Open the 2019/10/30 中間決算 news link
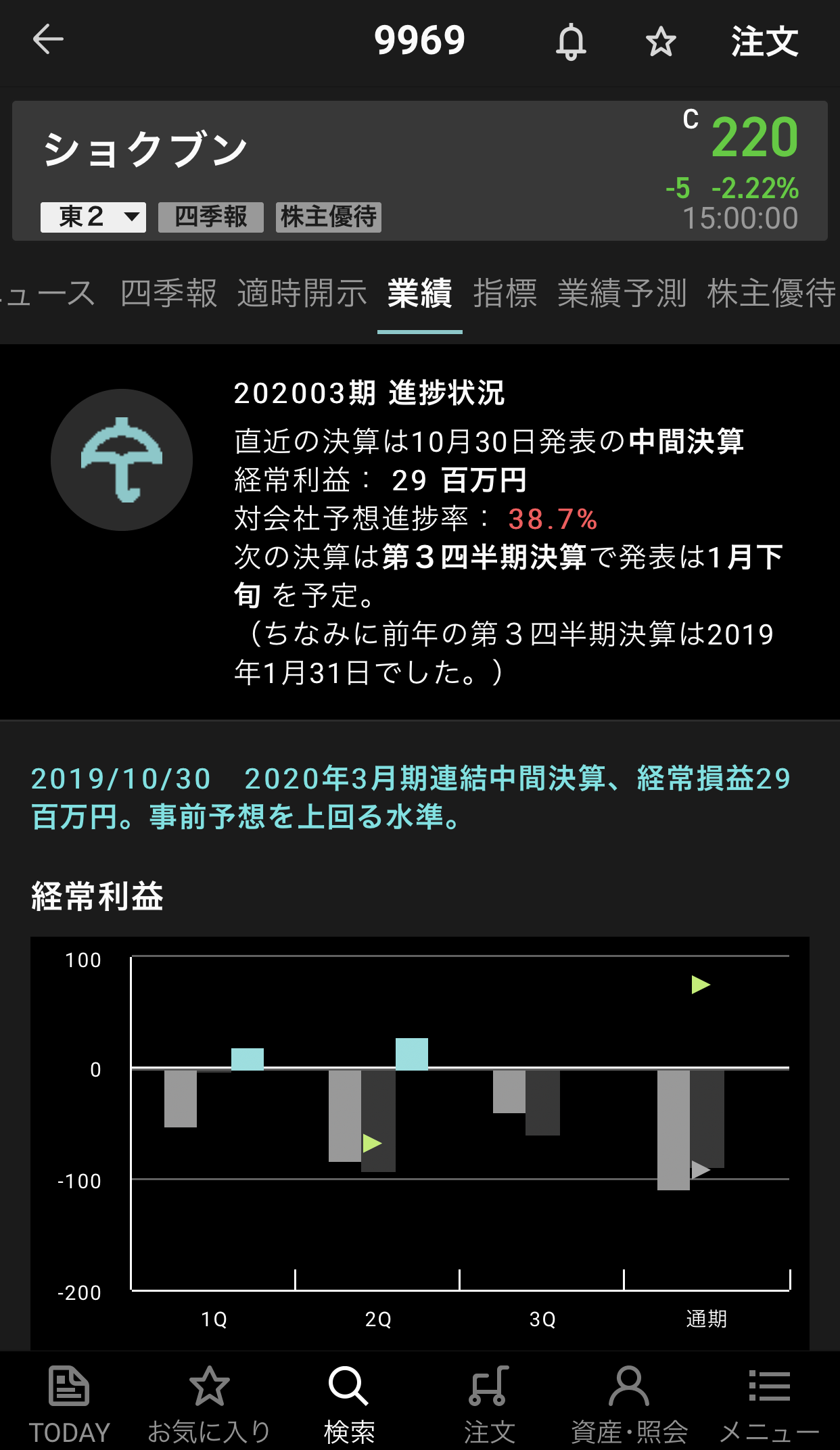This screenshot has width=840, height=1450. pyautogui.click(x=410, y=797)
